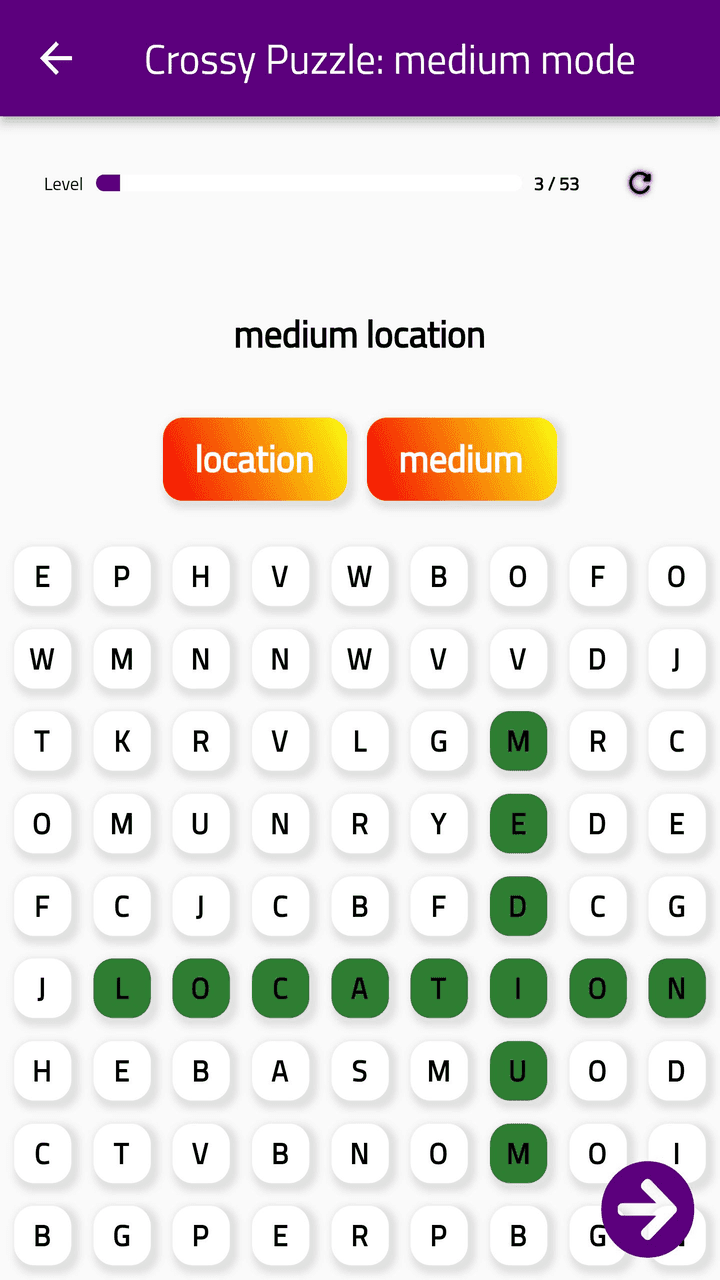This screenshot has width=720, height=1280.
Task: Tap the green L tile of LOCATION
Action: [121, 988]
